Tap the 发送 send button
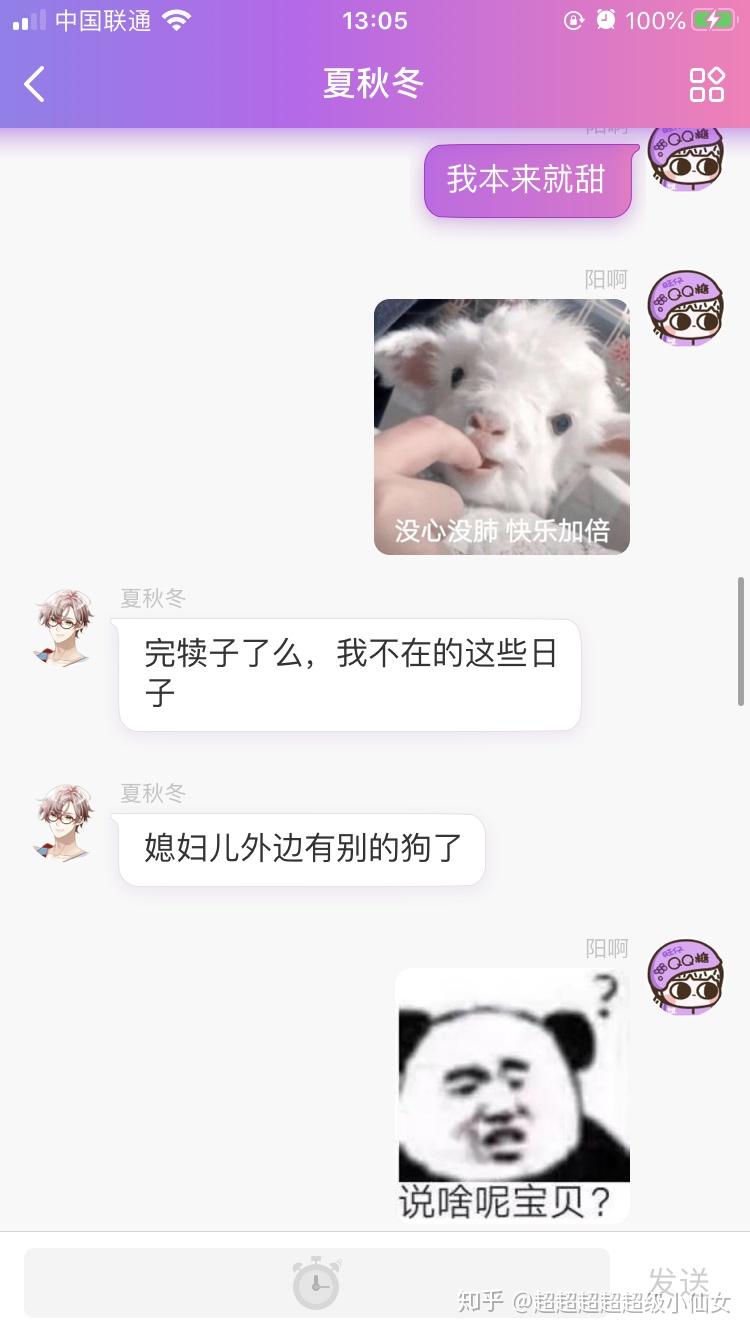The height and width of the screenshot is (1334, 750). [x=679, y=1282]
